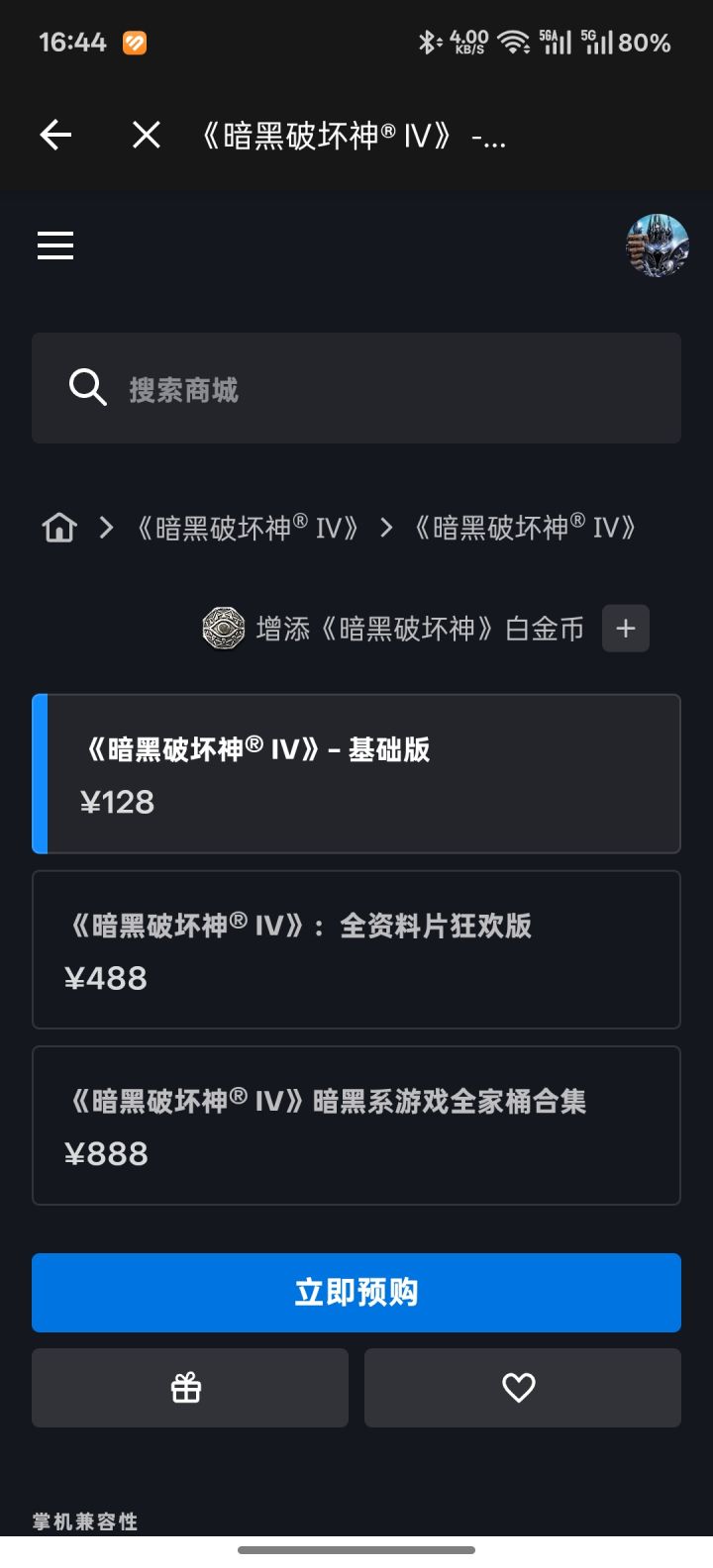Tap the back arrow at top left

tap(54, 135)
